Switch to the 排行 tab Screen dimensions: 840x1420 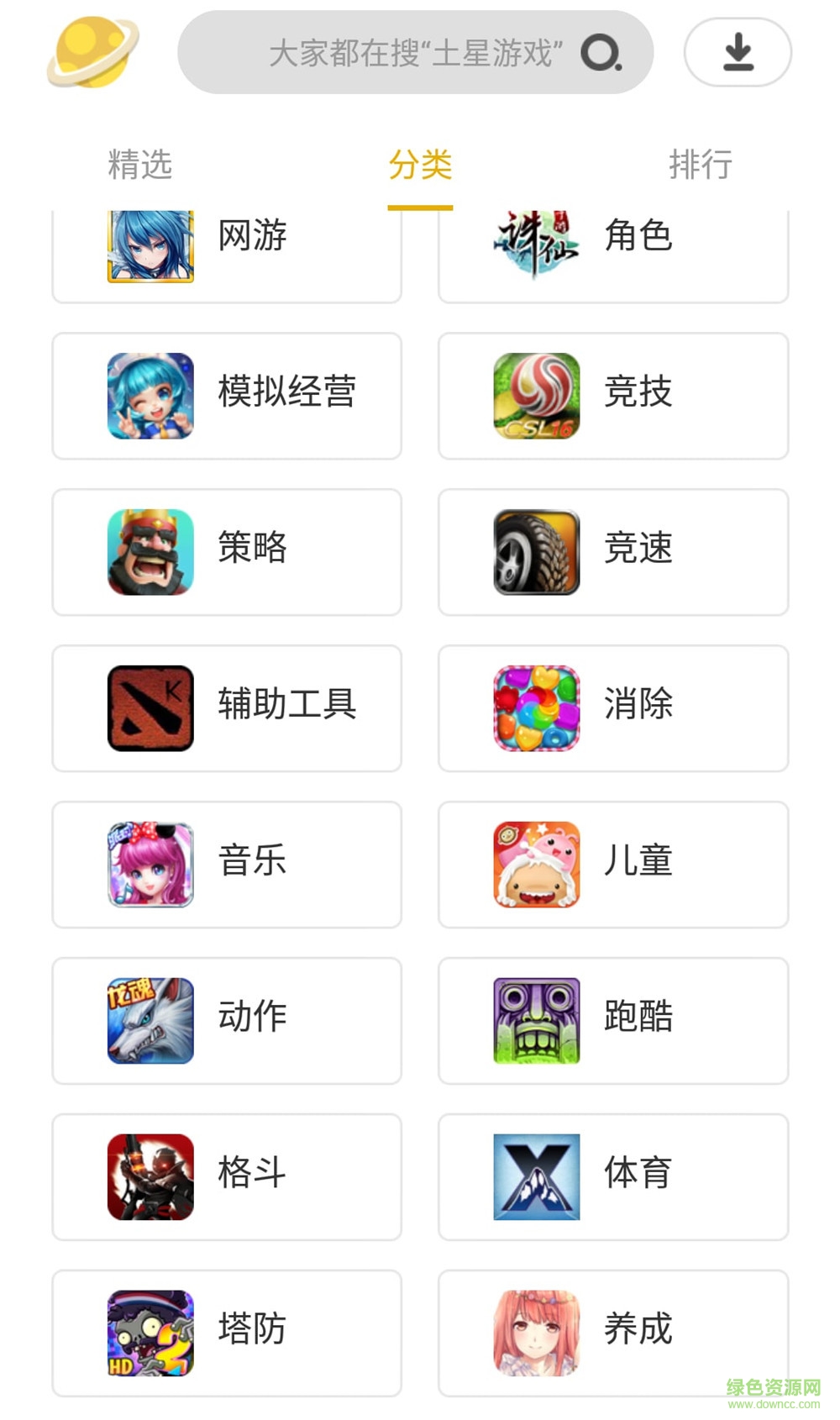[x=700, y=165]
